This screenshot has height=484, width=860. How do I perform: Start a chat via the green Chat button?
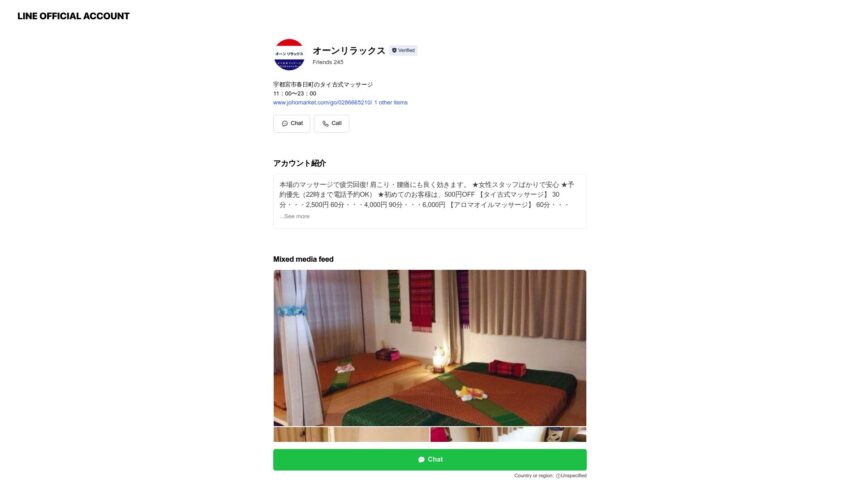(x=429, y=459)
